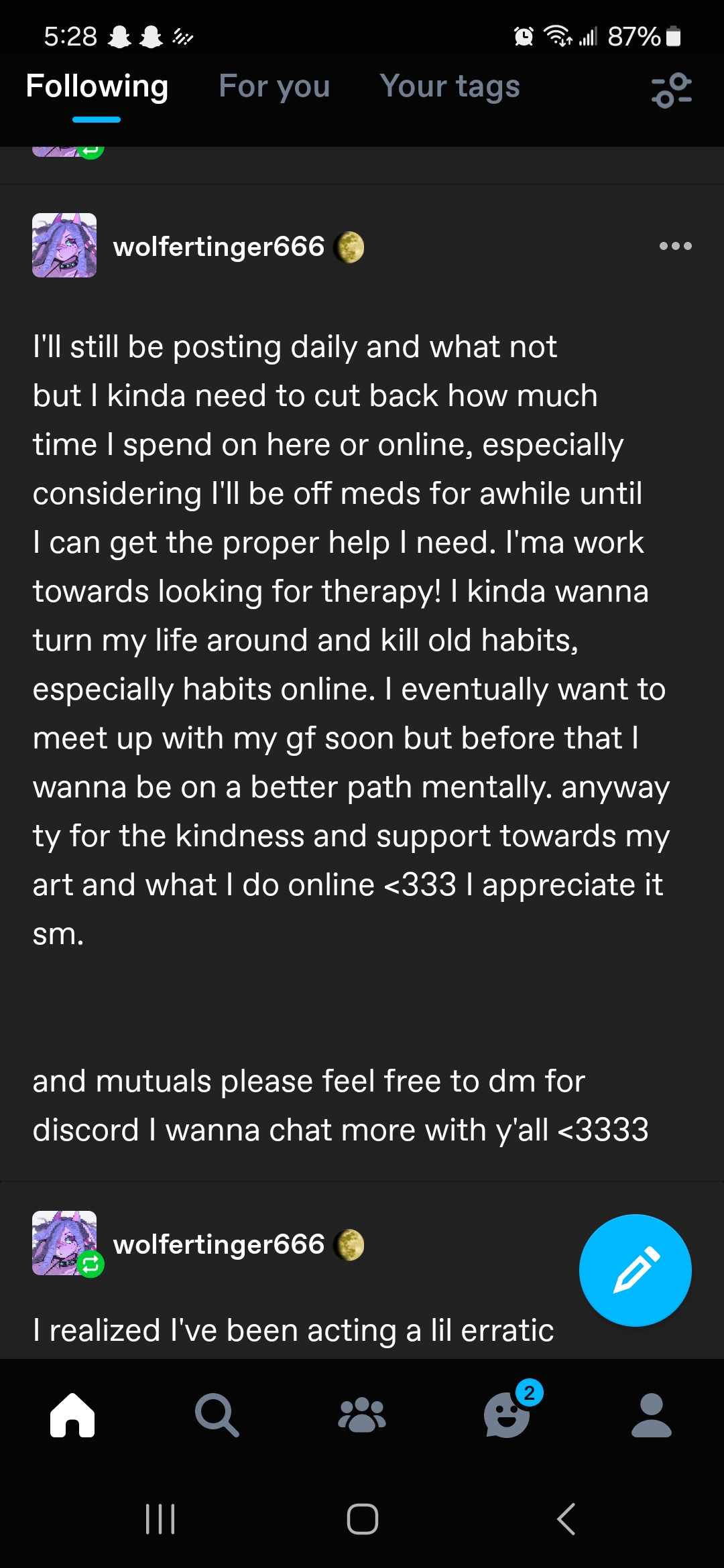Open wolfertinger666's username on the reblogged post
724x1568 pixels.
coord(219,1244)
